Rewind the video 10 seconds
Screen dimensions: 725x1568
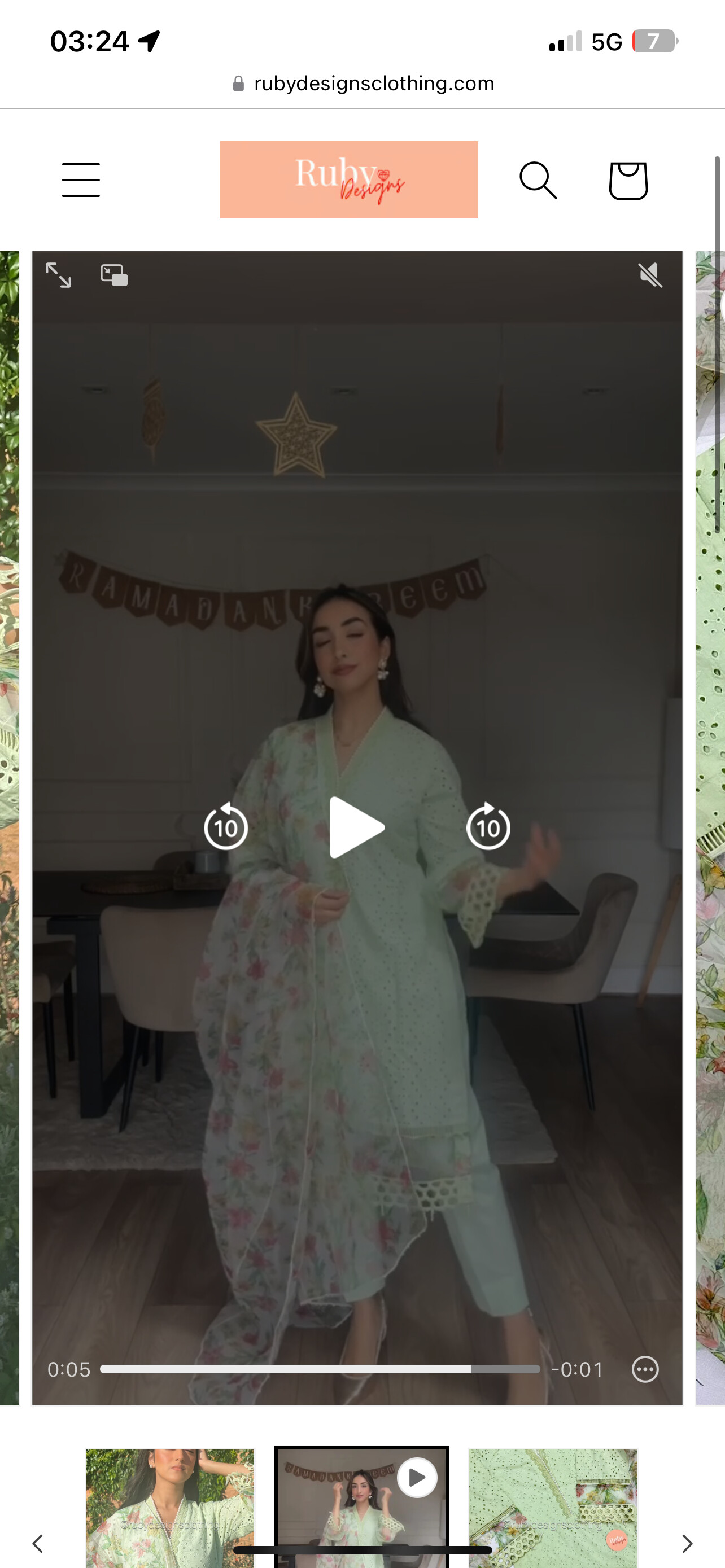click(x=225, y=826)
